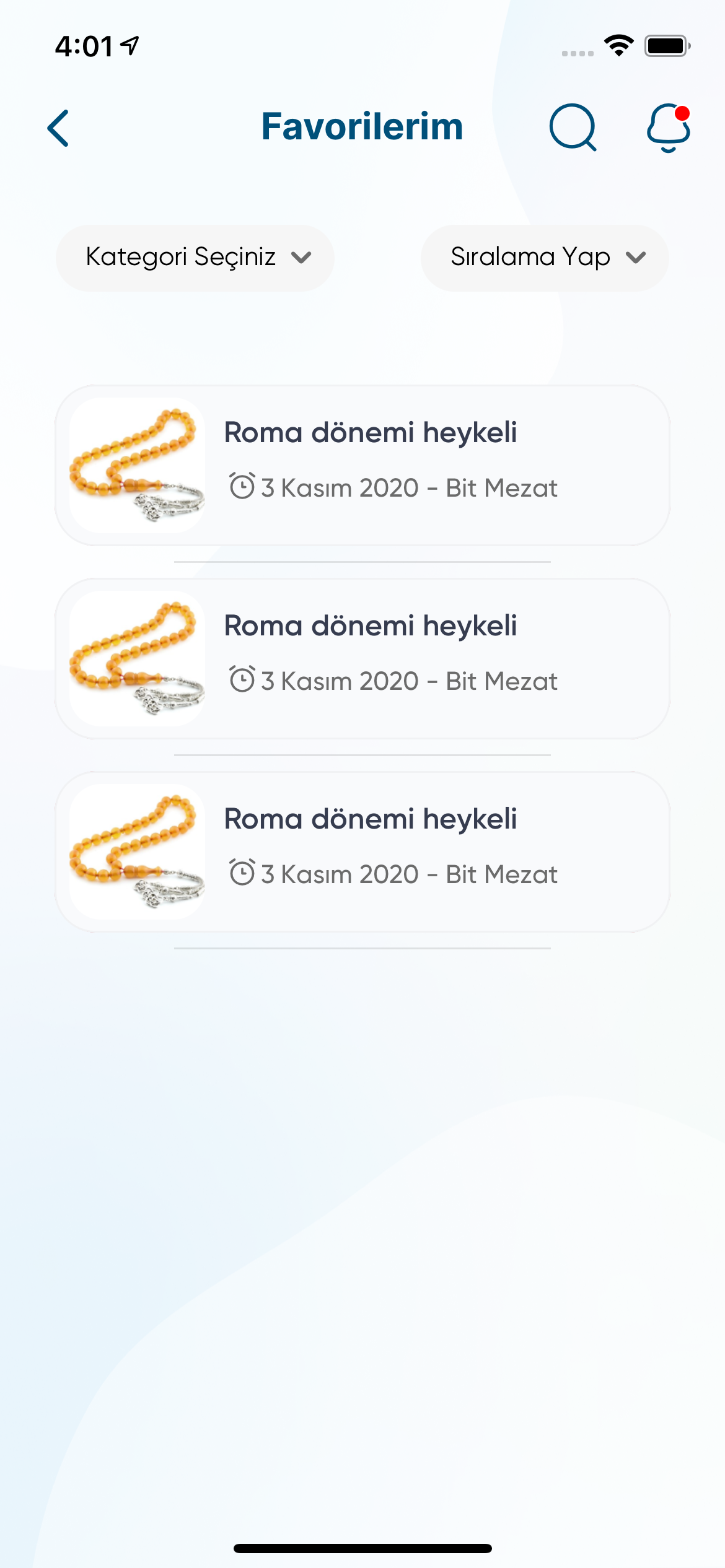Open the notifications bell
This screenshot has width=725, height=1568.
[668, 128]
